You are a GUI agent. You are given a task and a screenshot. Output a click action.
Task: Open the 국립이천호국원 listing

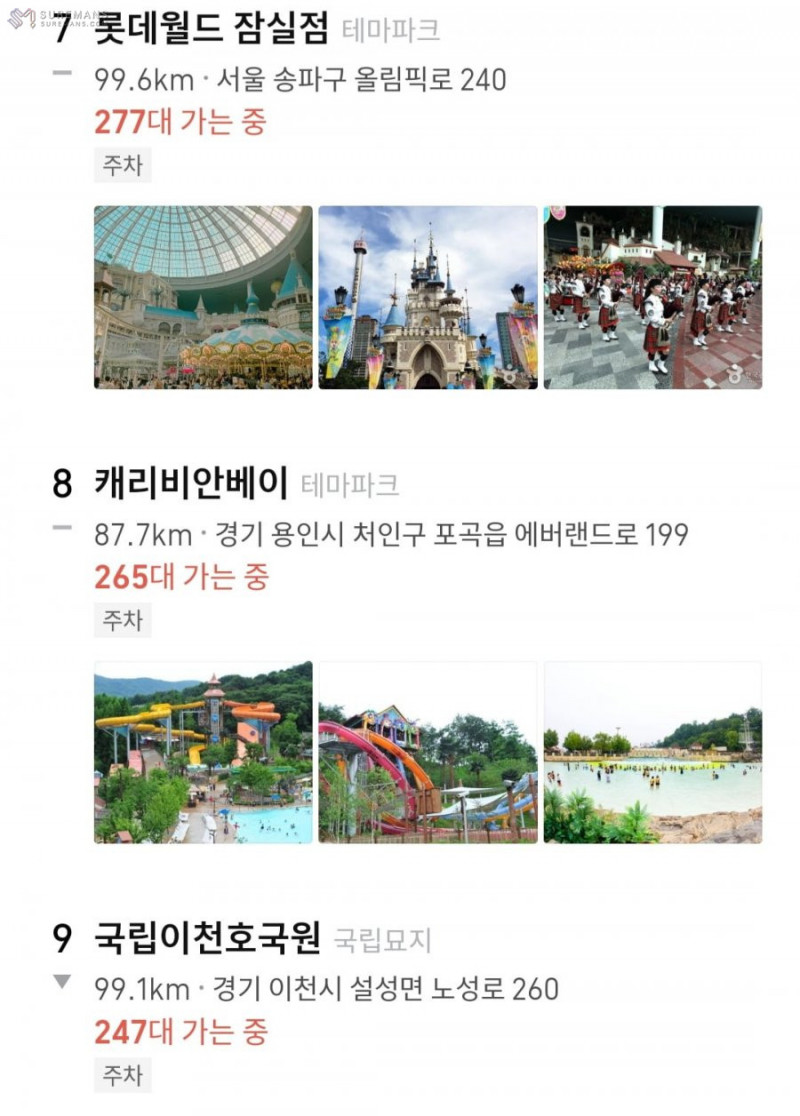[x=207, y=939]
